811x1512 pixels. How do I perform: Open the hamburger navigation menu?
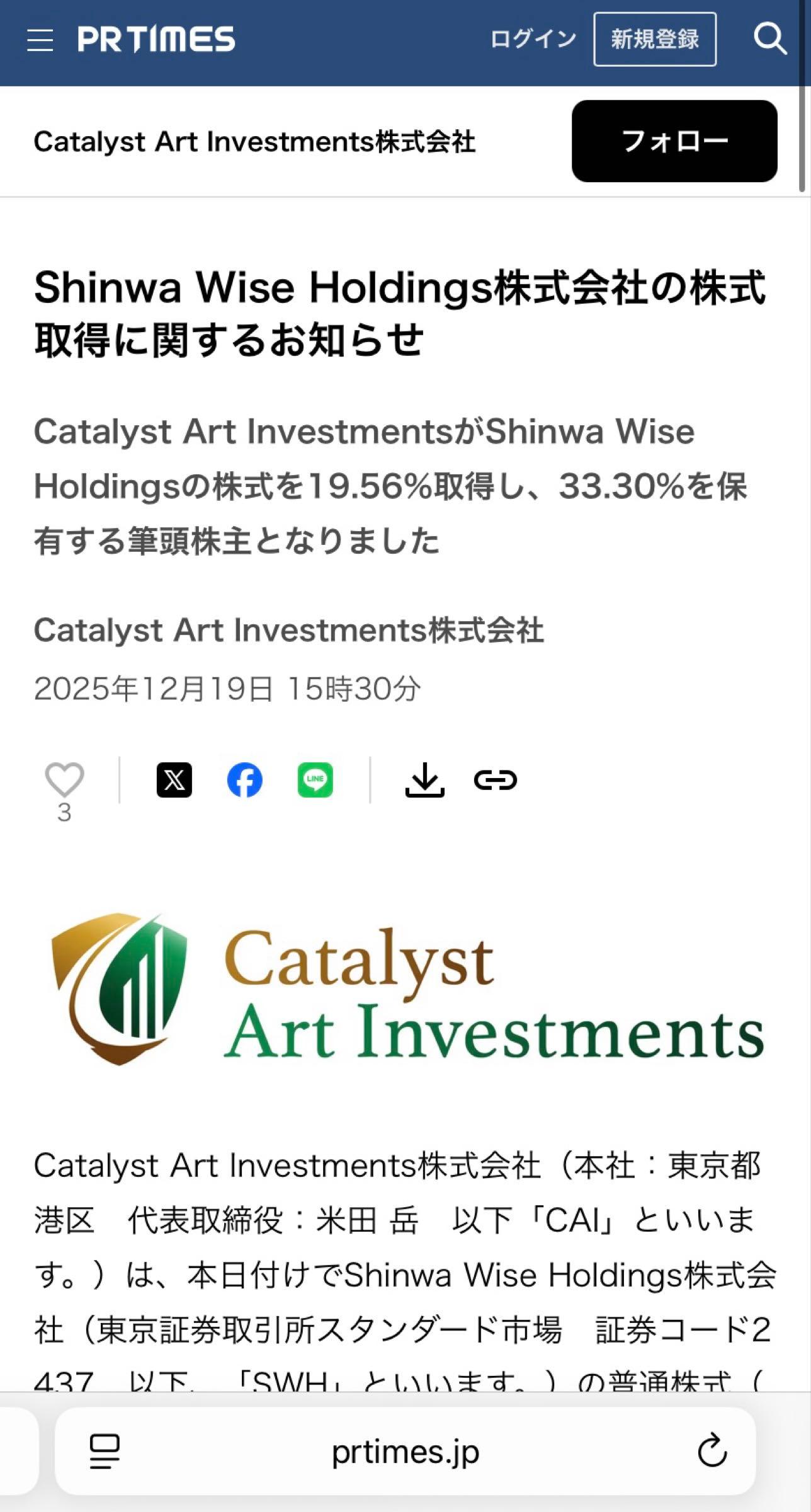tap(40, 40)
